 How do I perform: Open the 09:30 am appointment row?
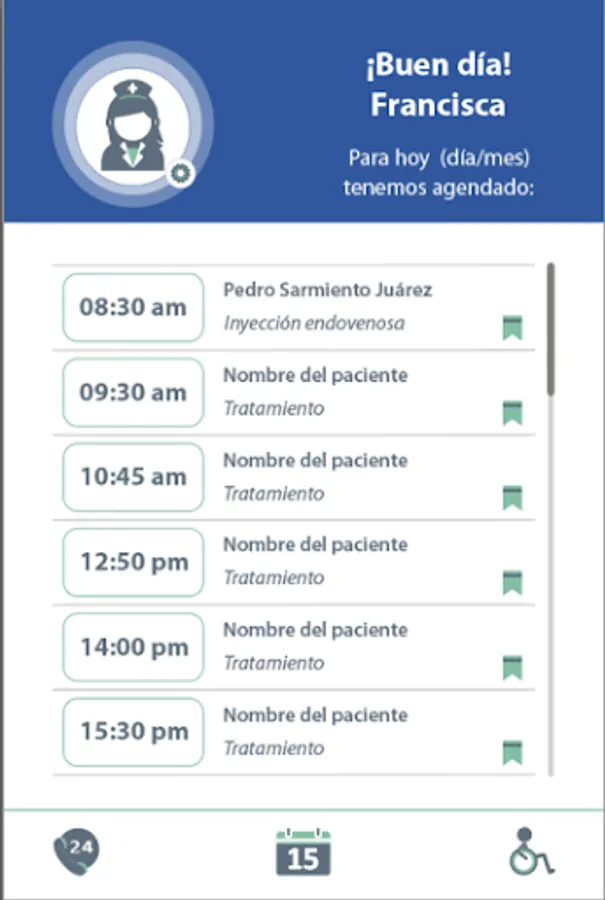click(x=294, y=393)
